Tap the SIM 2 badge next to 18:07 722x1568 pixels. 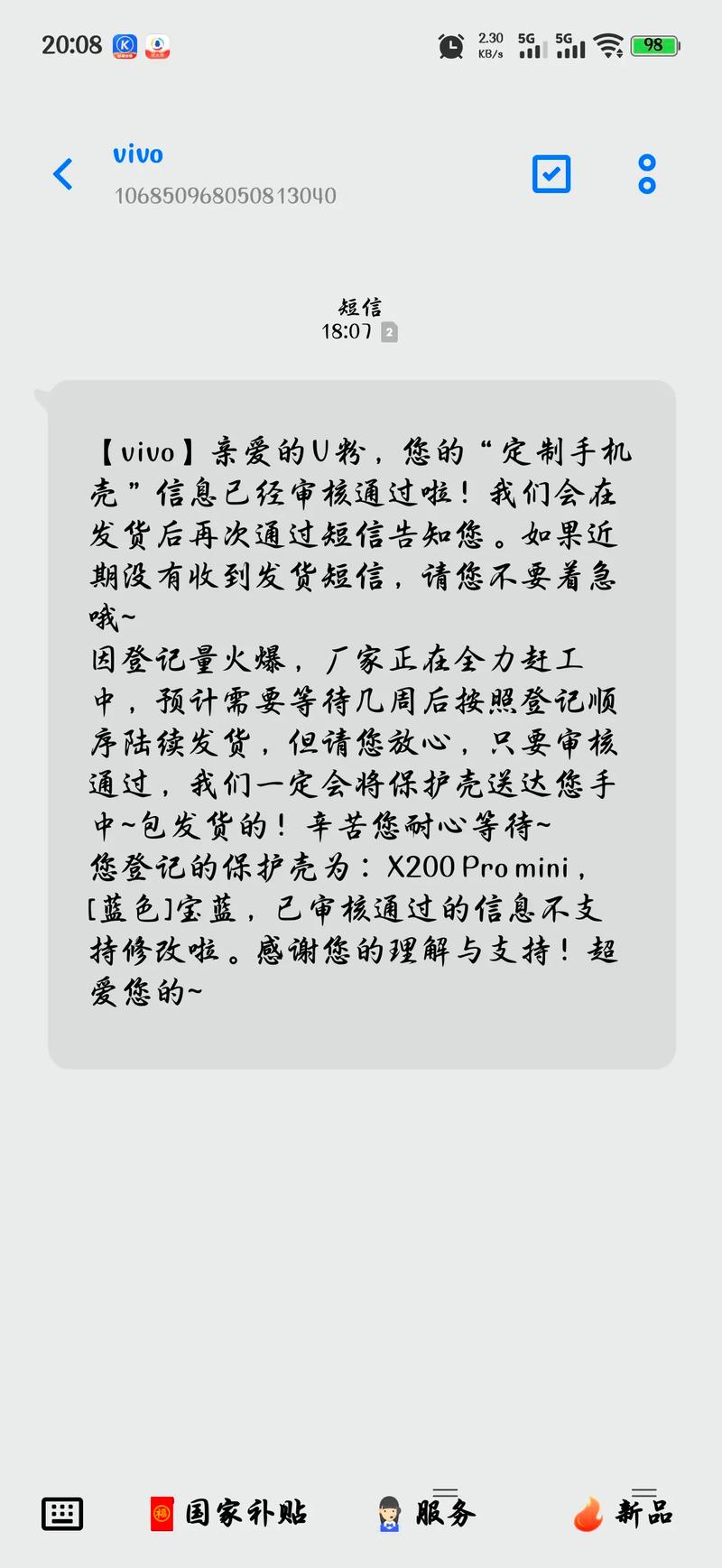[388, 332]
